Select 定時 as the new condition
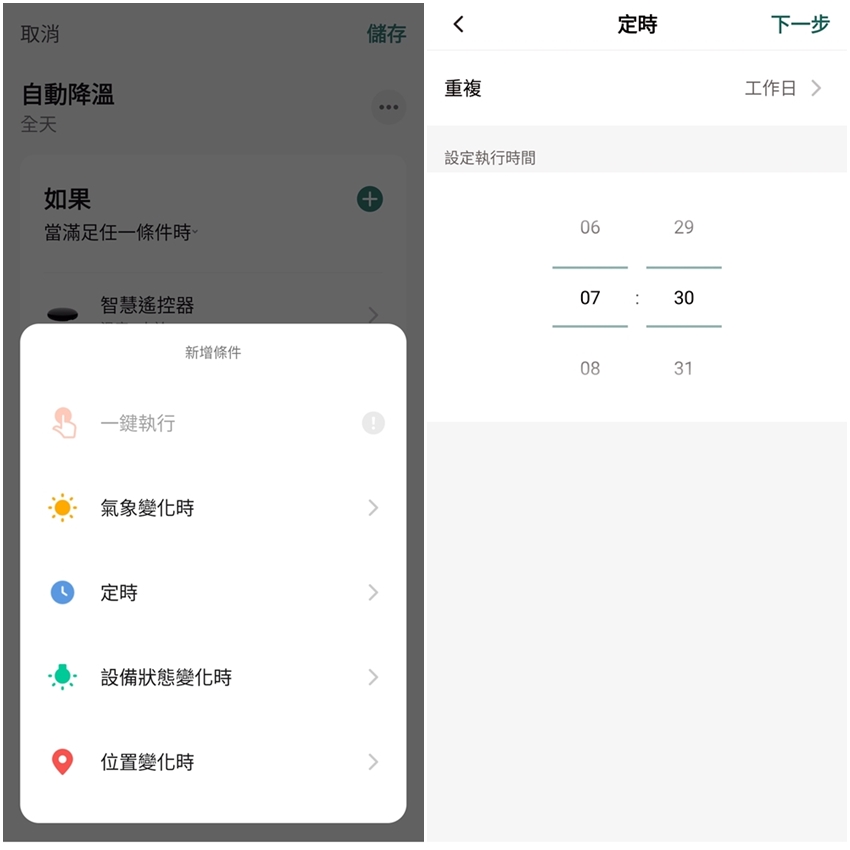 click(x=212, y=593)
